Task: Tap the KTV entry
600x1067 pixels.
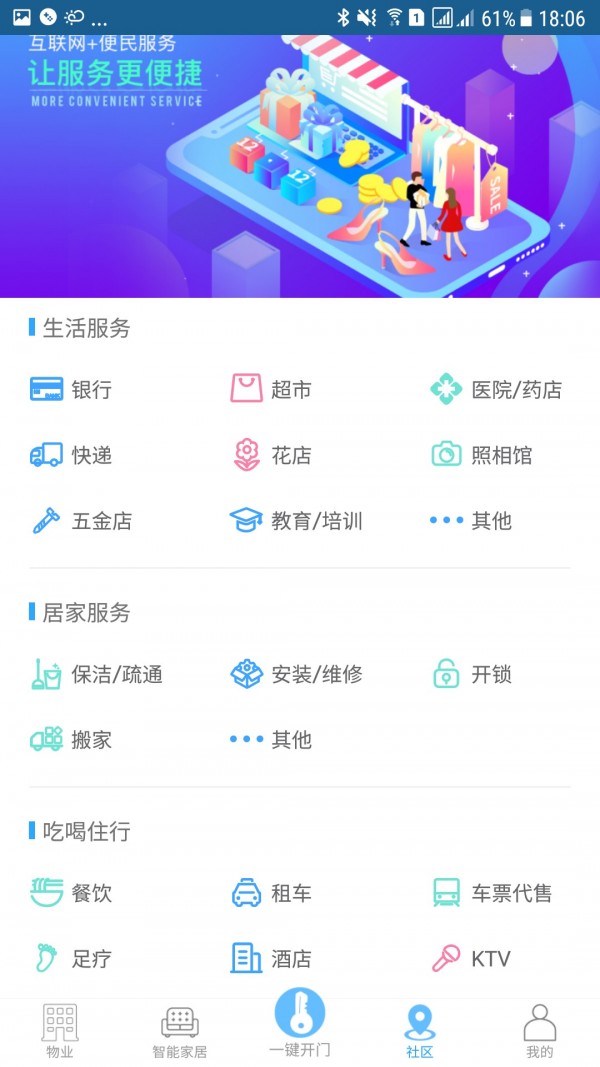Action: (471, 959)
